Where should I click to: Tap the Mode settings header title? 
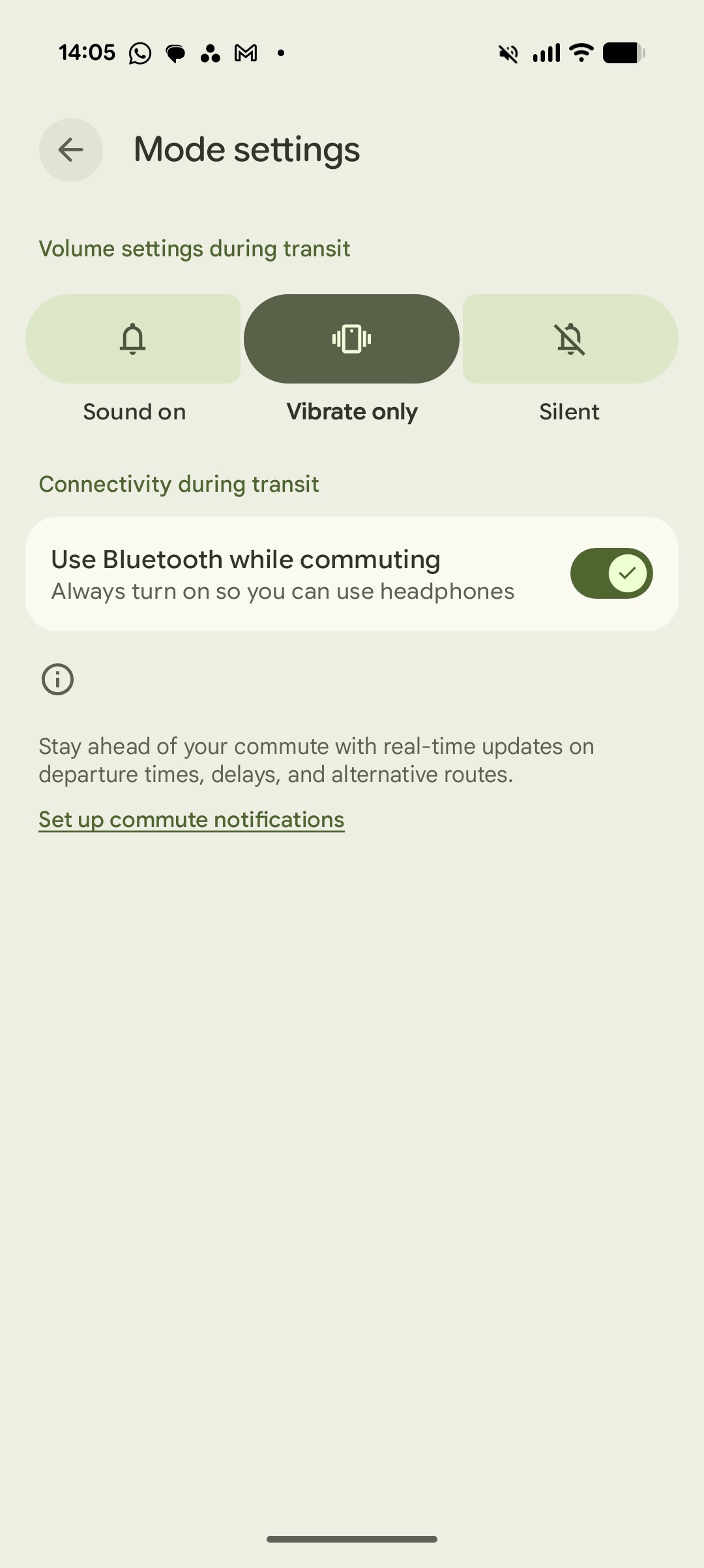[x=246, y=149]
